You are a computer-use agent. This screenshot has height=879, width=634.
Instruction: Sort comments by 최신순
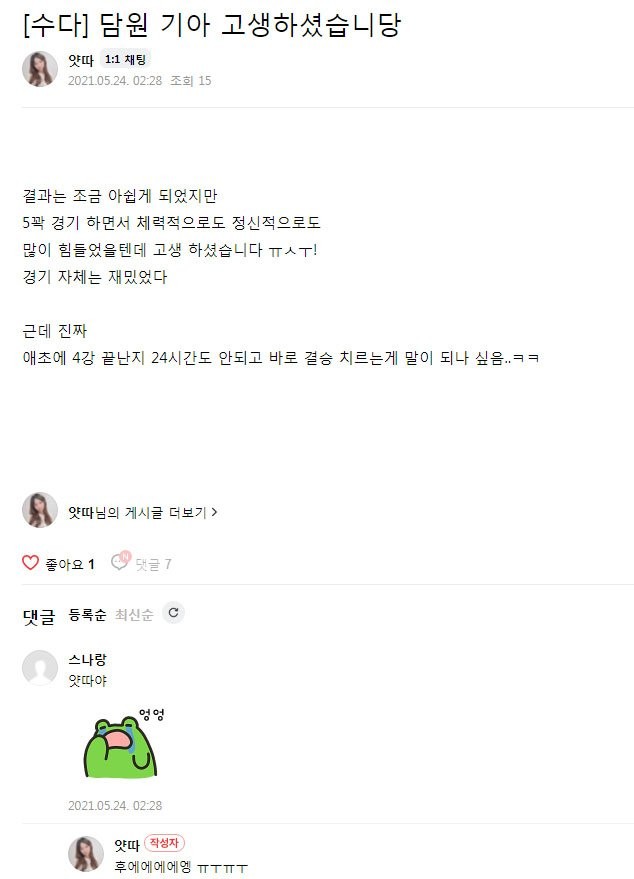(134, 615)
